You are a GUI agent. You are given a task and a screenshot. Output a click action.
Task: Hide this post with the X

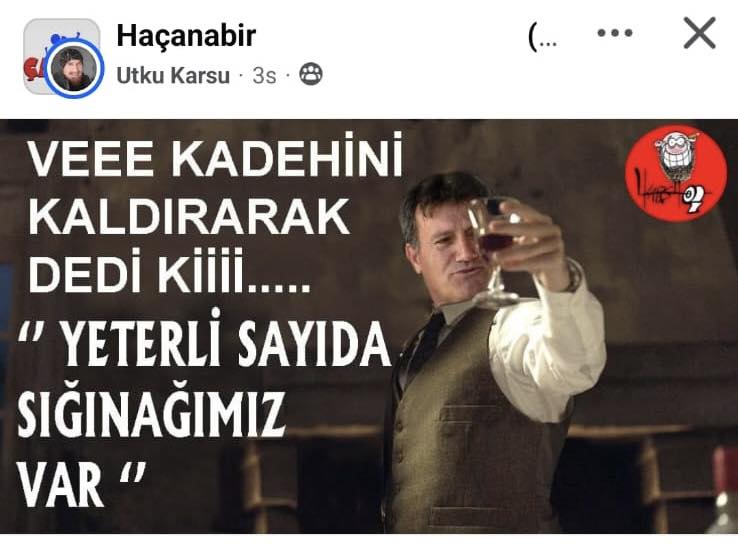pyautogui.click(x=699, y=33)
